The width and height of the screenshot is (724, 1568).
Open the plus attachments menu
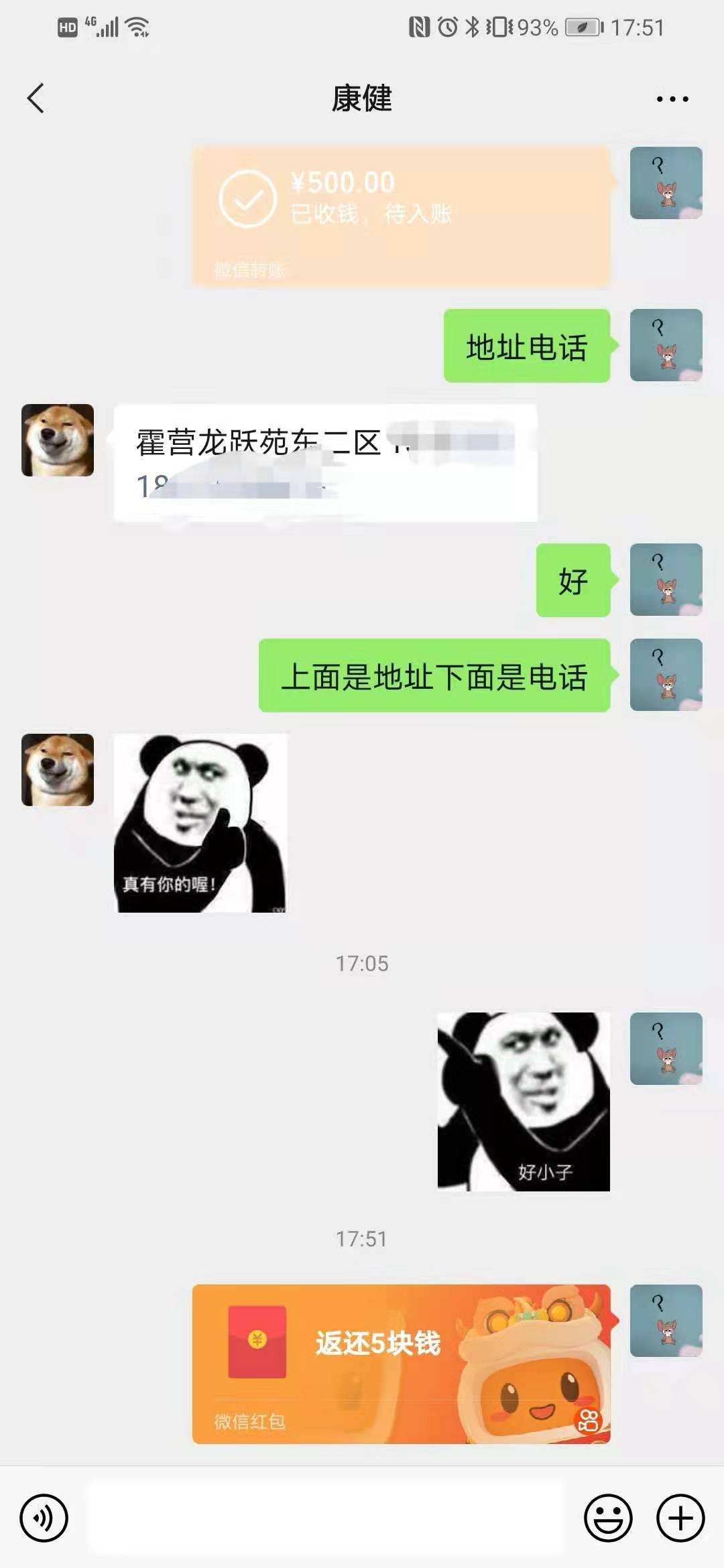680,1518
